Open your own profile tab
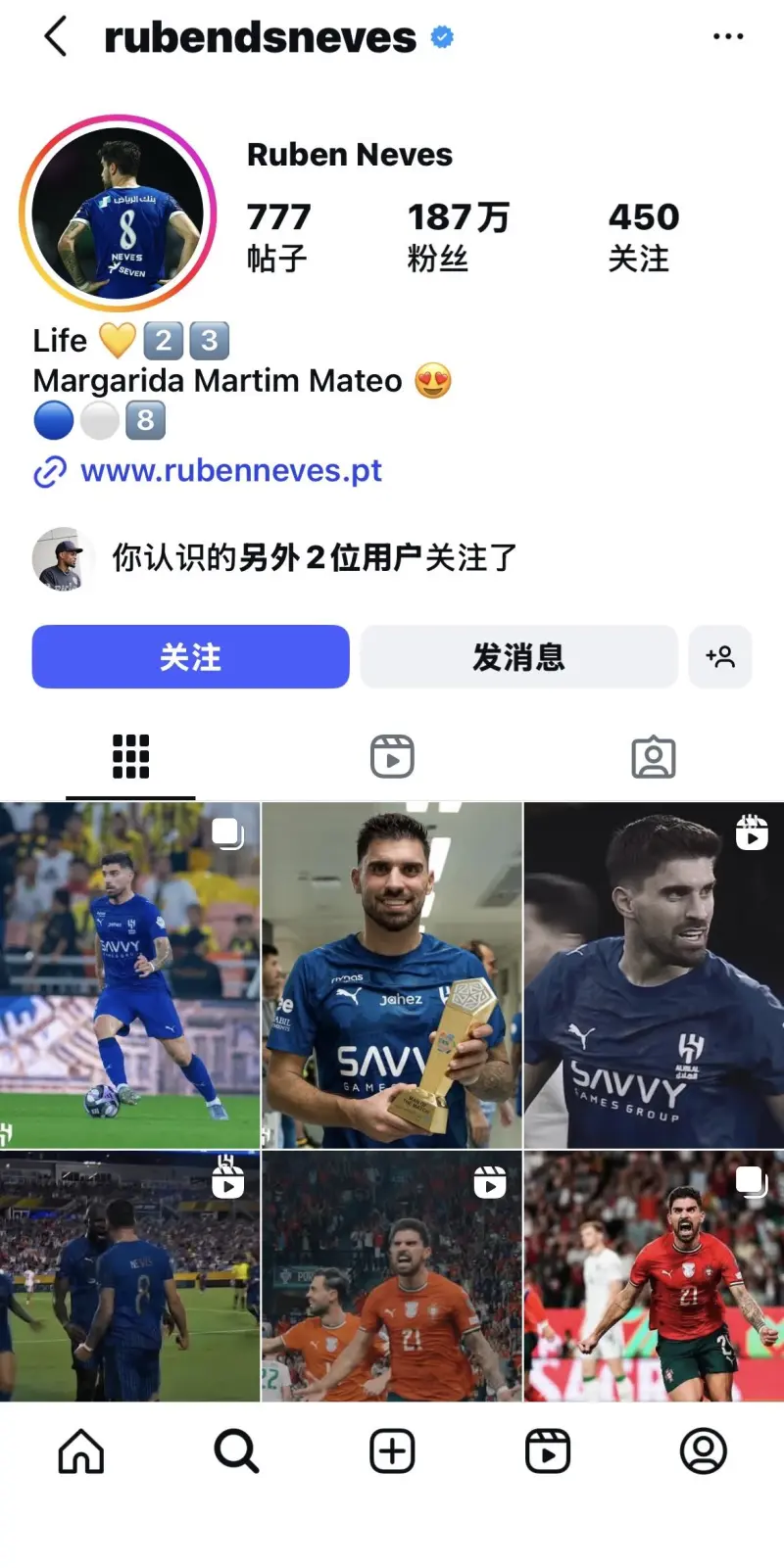Screen dimensions: 784x1568 (703, 1451)
